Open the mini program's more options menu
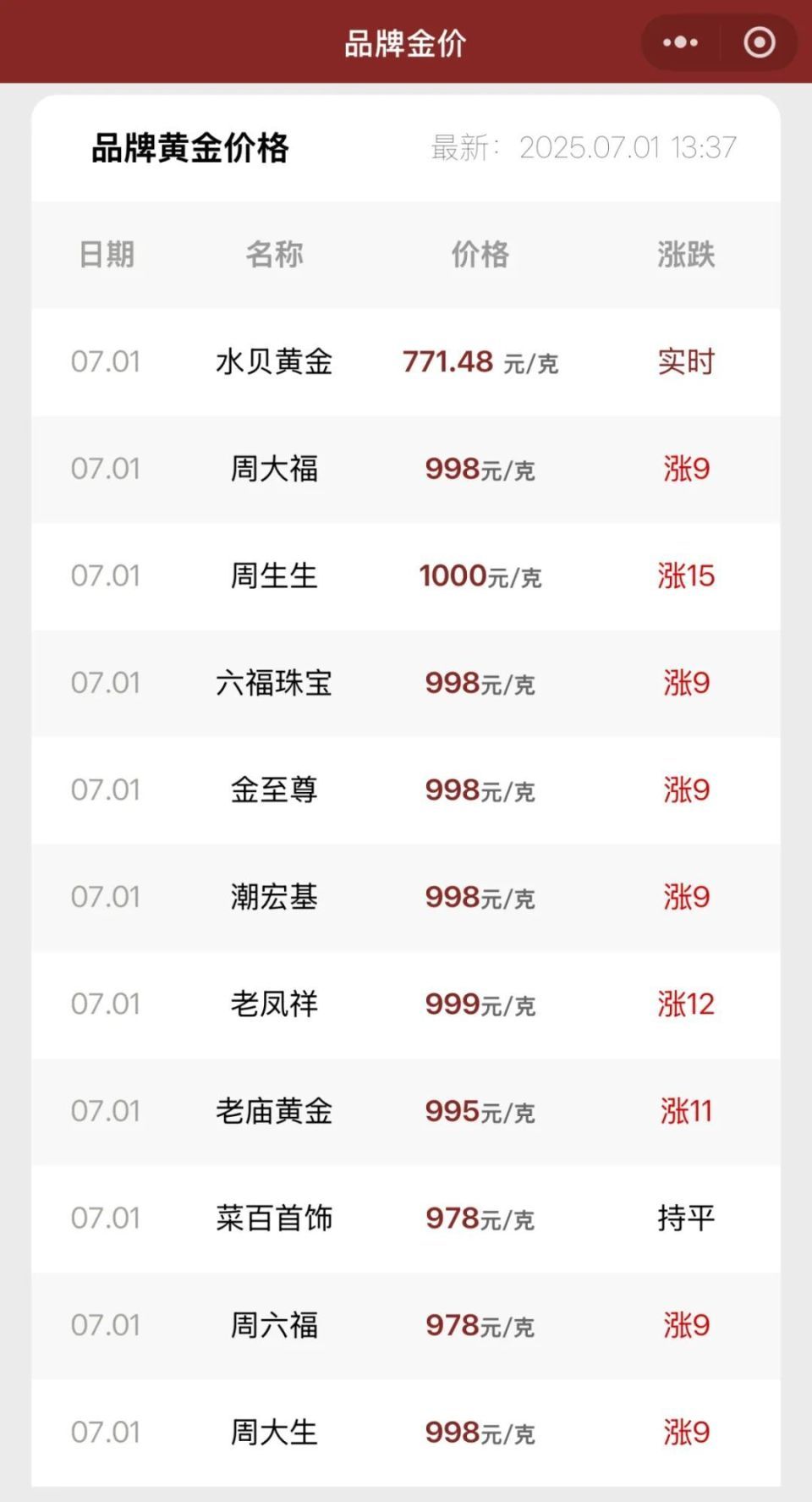Viewport: 812px width, 1502px height. [x=680, y=42]
